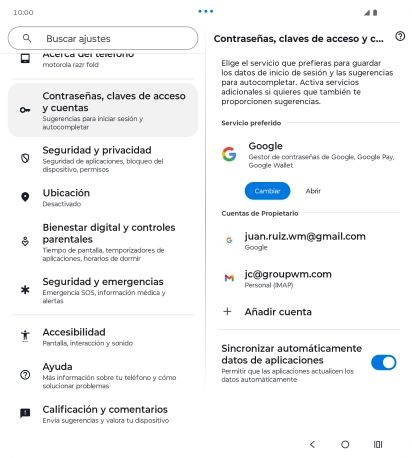This screenshot has height=458, width=412.
Task: Tap Abrir next to Cambiar
Action: tap(313, 191)
